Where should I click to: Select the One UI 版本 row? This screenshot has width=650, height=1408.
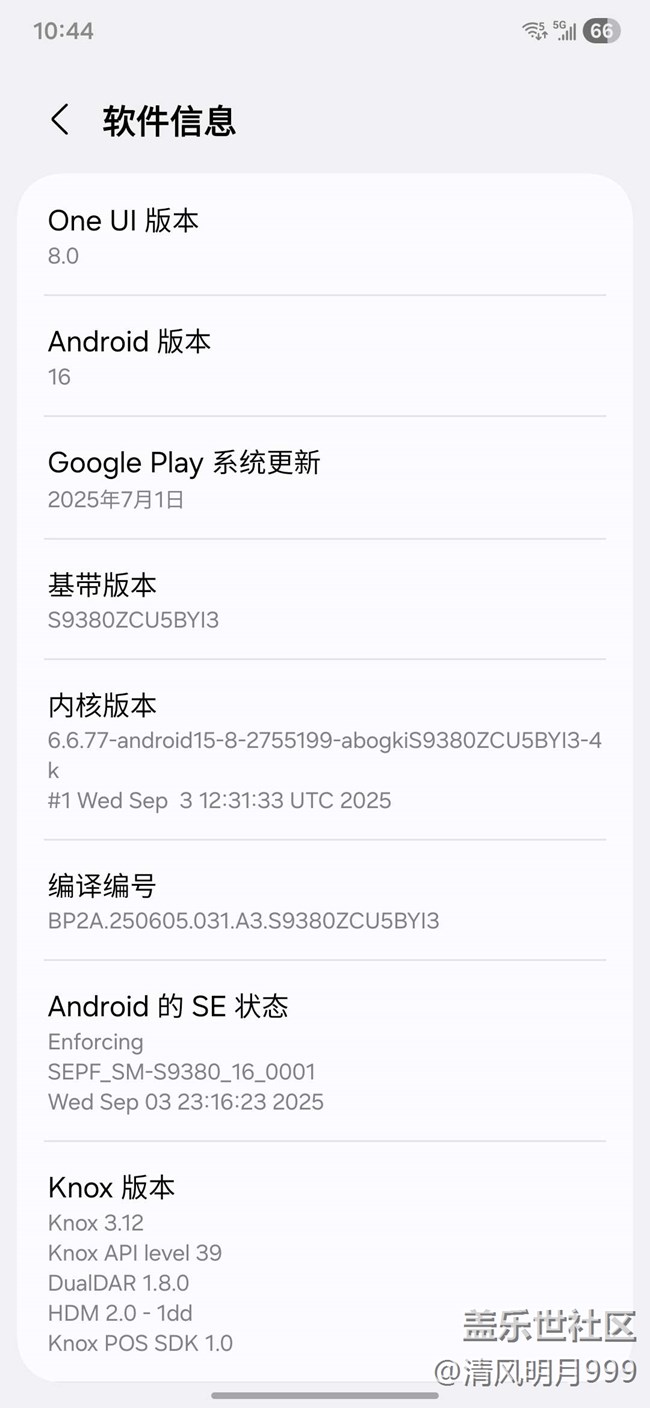(x=324, y=236)
